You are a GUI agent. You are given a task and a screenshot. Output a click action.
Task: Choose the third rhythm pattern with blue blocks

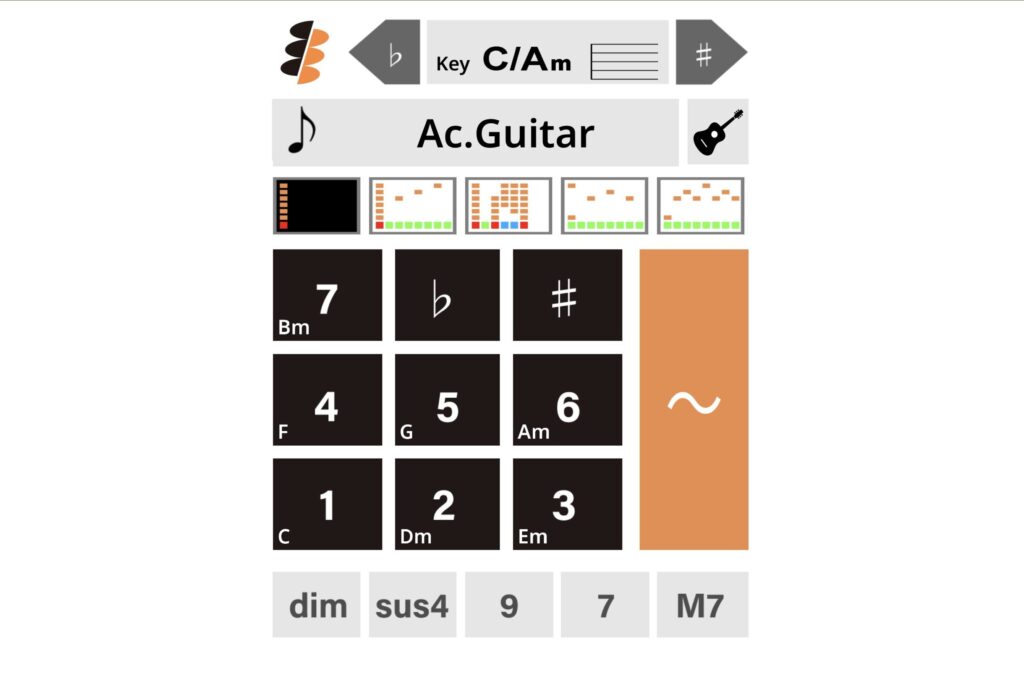(509, 206)
